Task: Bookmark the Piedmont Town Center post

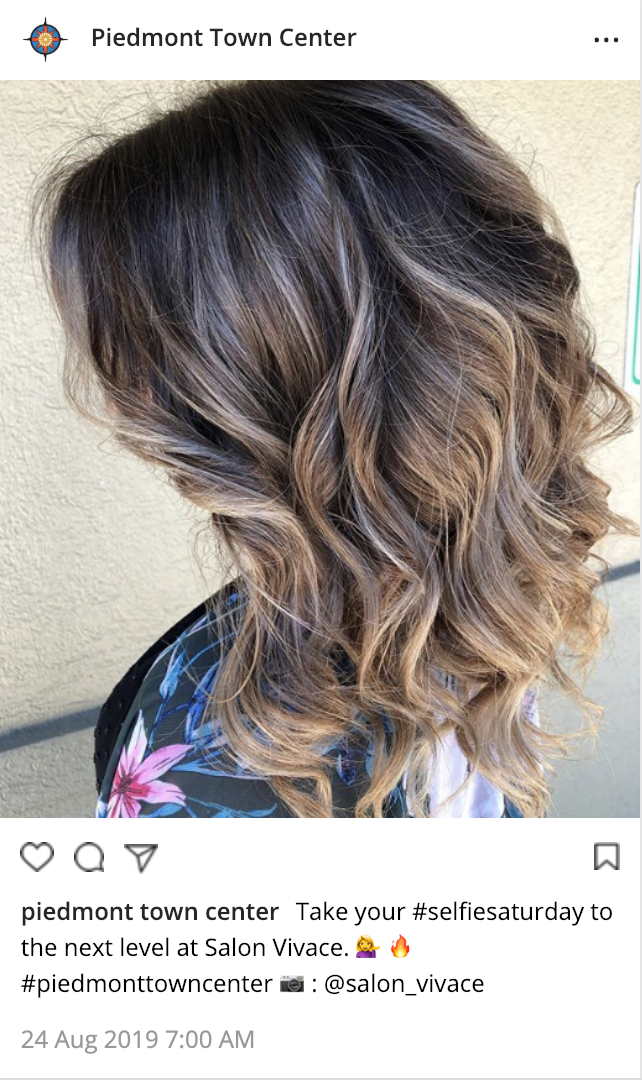Action: click(606, 857)
